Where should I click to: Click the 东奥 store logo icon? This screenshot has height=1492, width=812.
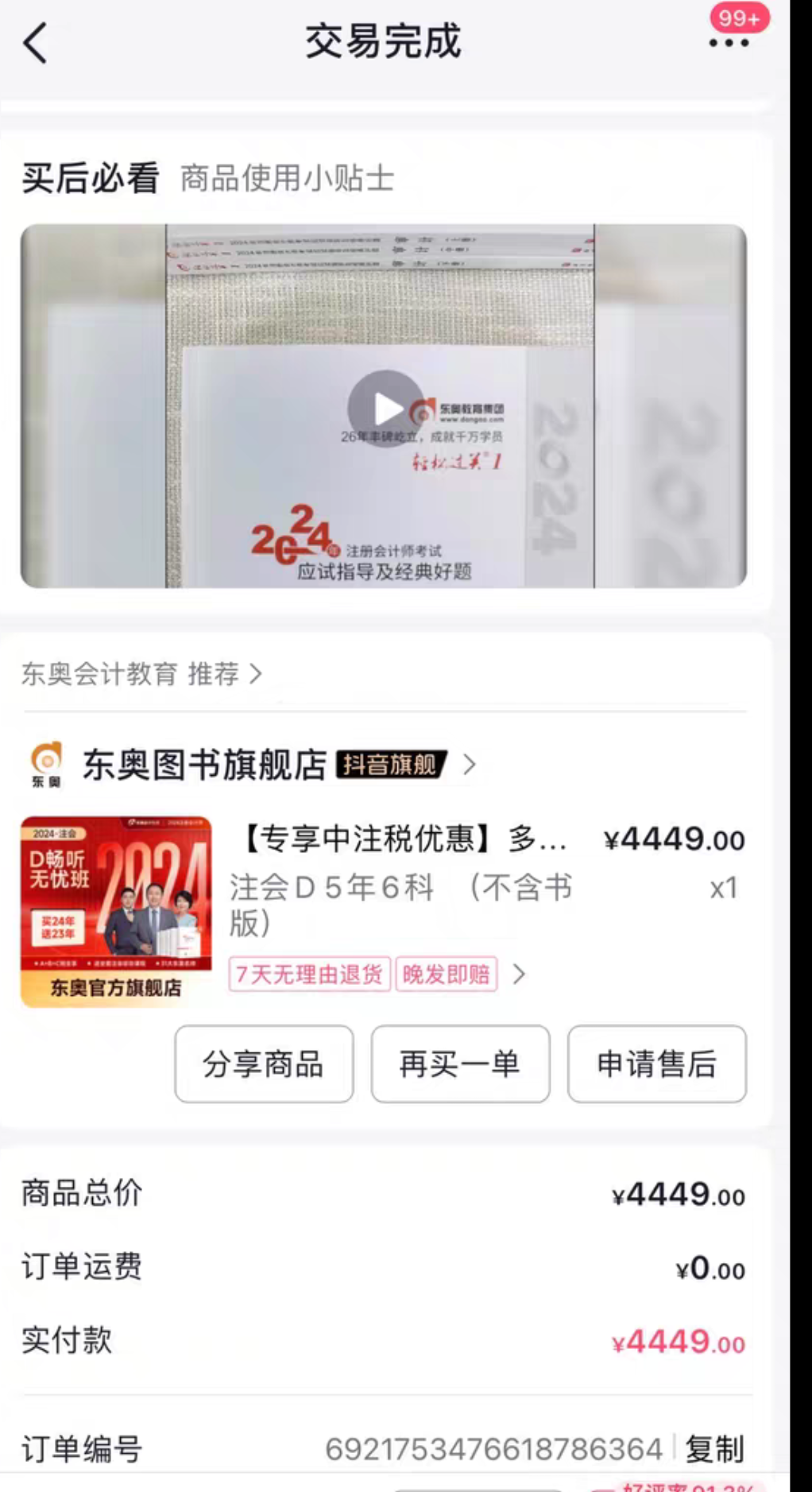tap(46, 765)
